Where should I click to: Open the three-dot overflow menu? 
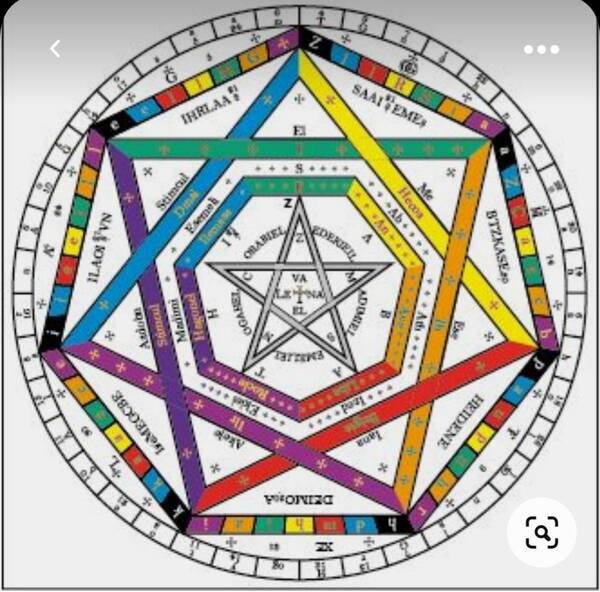(x=541, y=49)
